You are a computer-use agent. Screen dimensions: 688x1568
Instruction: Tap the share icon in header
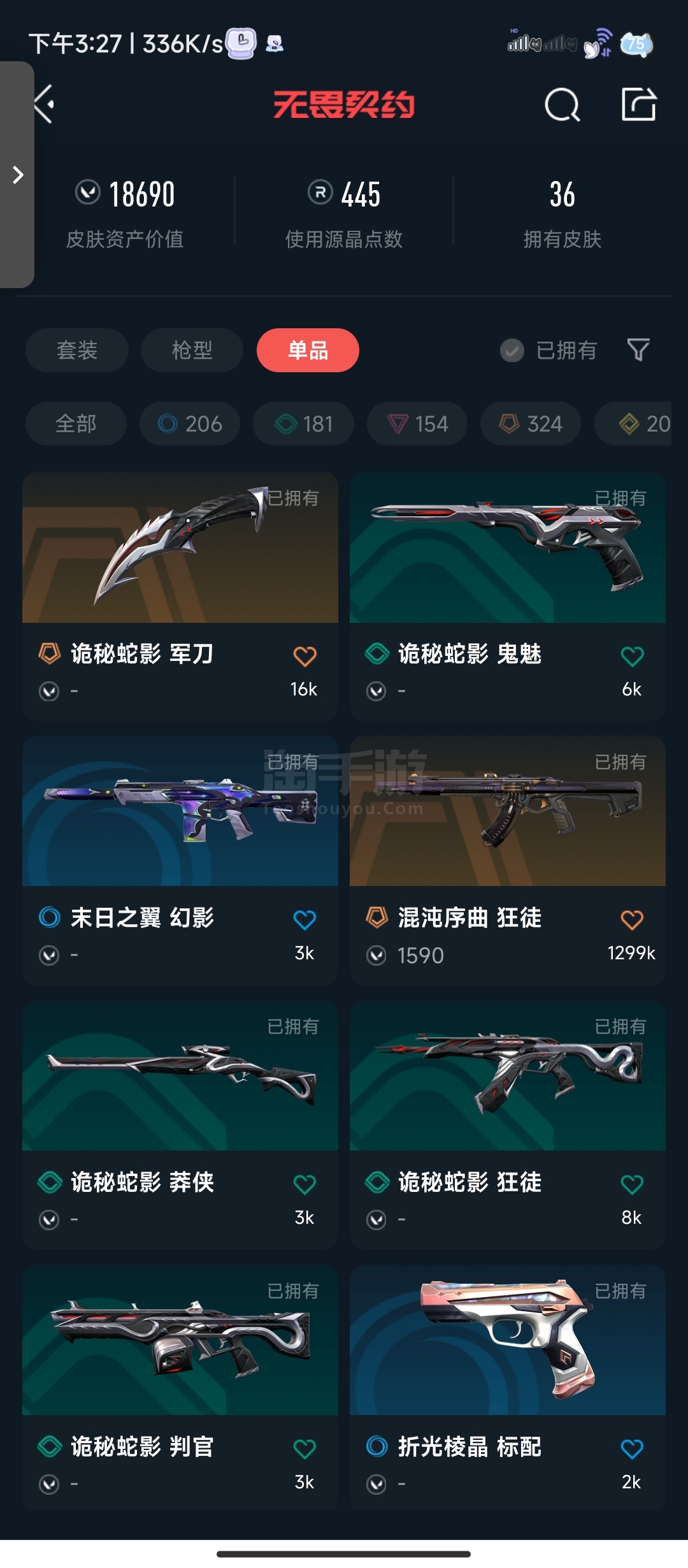coord(638,104)
